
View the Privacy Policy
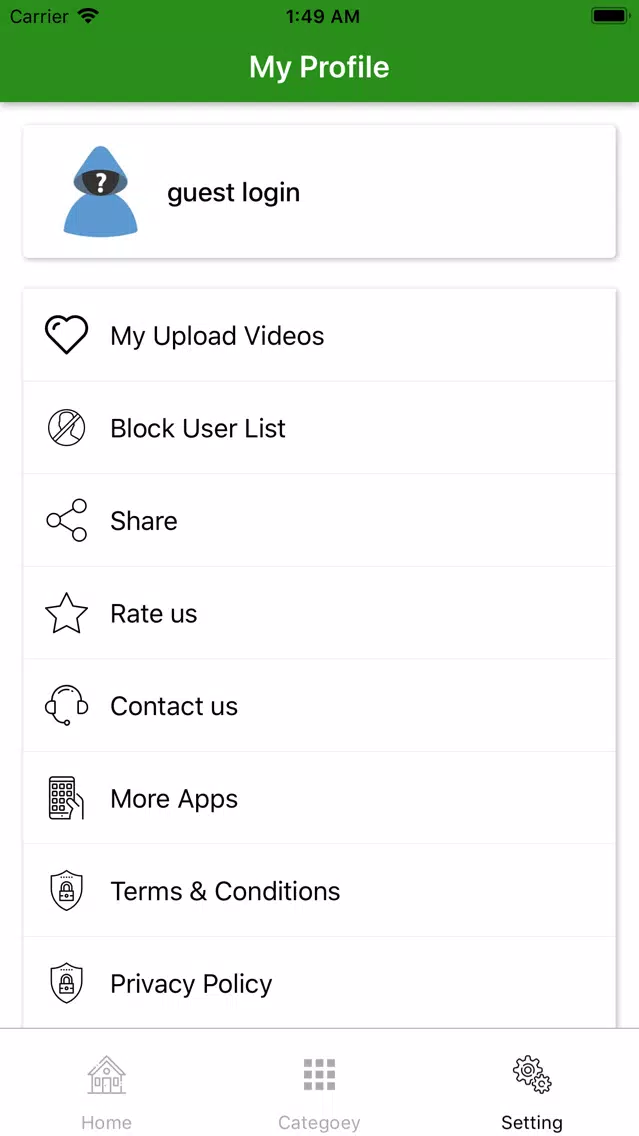tap(320, 982)
